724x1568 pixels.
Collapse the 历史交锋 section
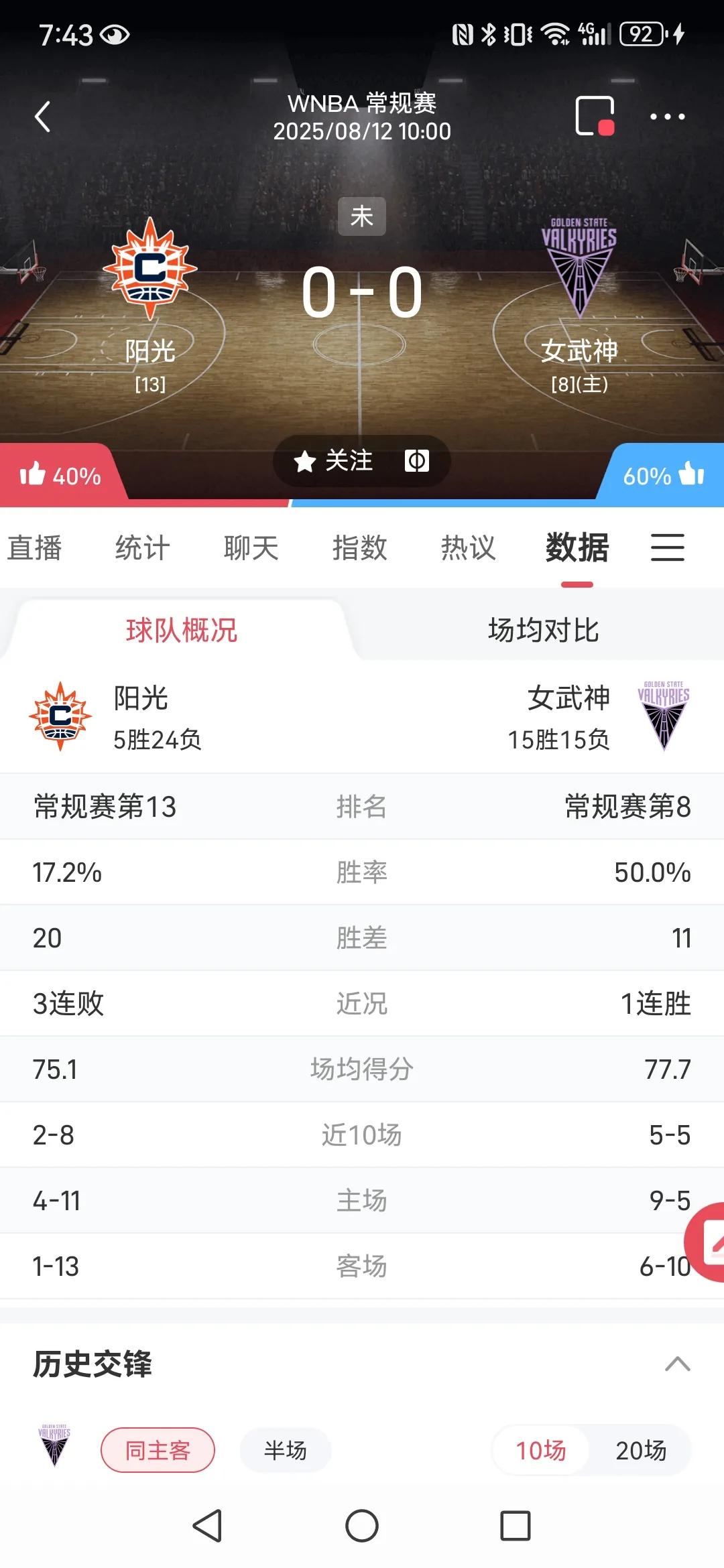click(677, 1364)
